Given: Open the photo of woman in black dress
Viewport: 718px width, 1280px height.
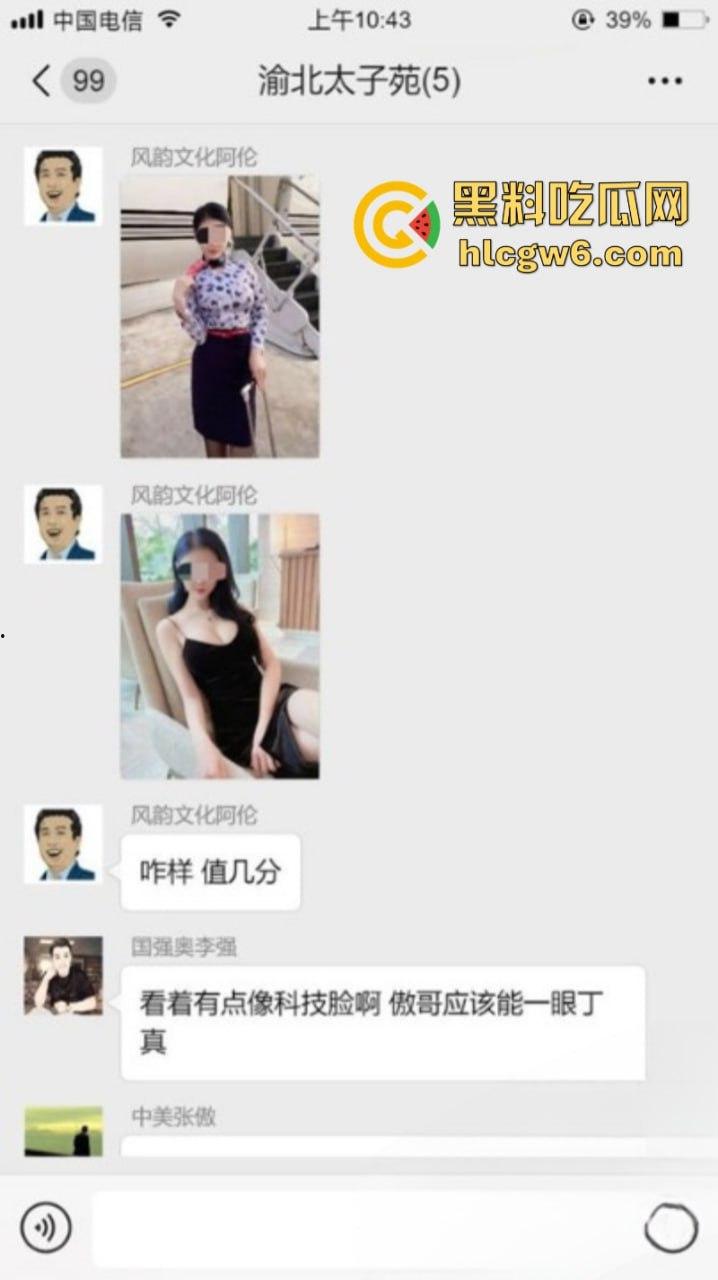Looking at the screenshot, I should pos(220,646).
